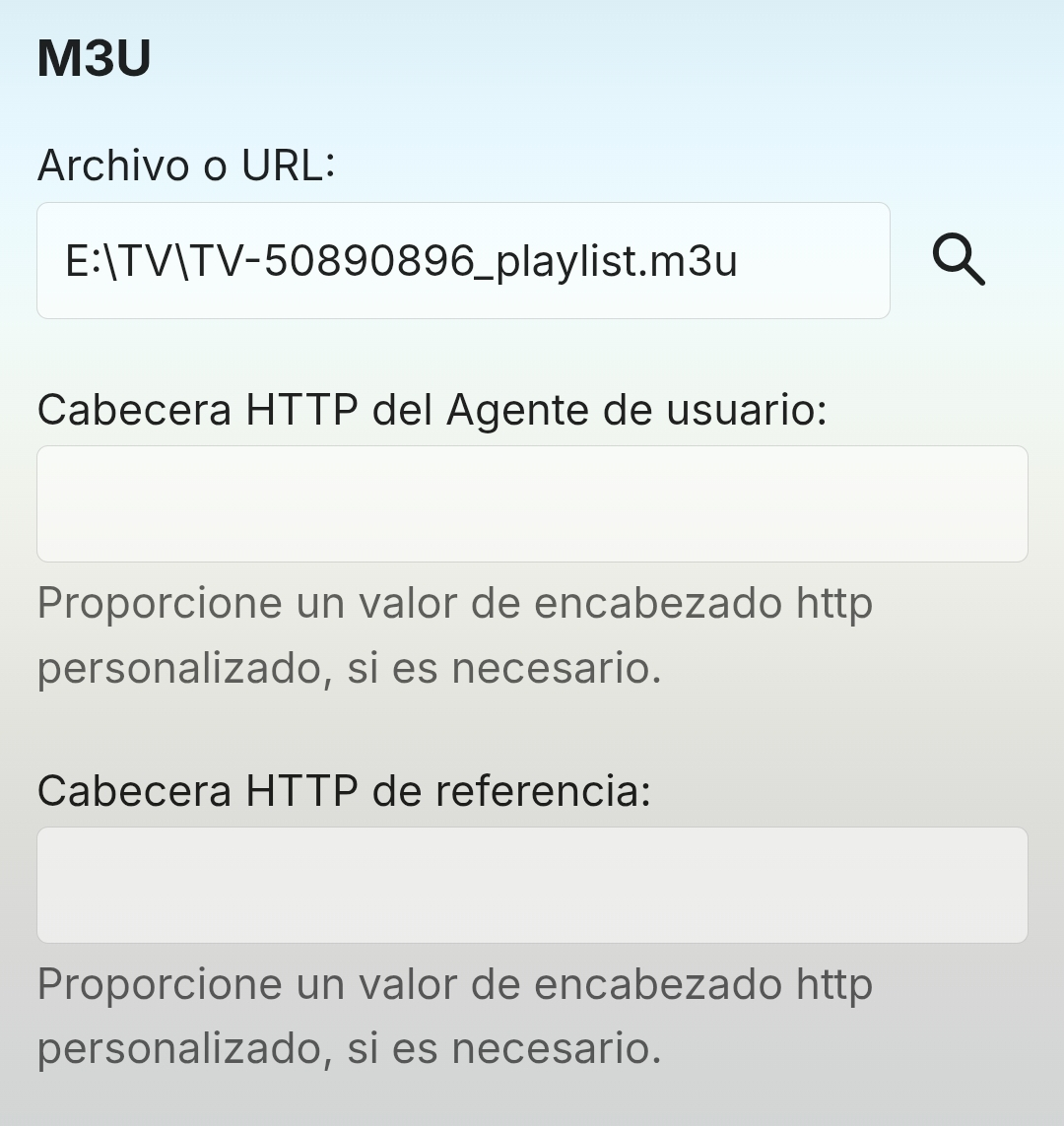Click the Cabecera HTTP del Agente de usuario label
This screenshot has width=1064, height=1126.
pos(433,408)
